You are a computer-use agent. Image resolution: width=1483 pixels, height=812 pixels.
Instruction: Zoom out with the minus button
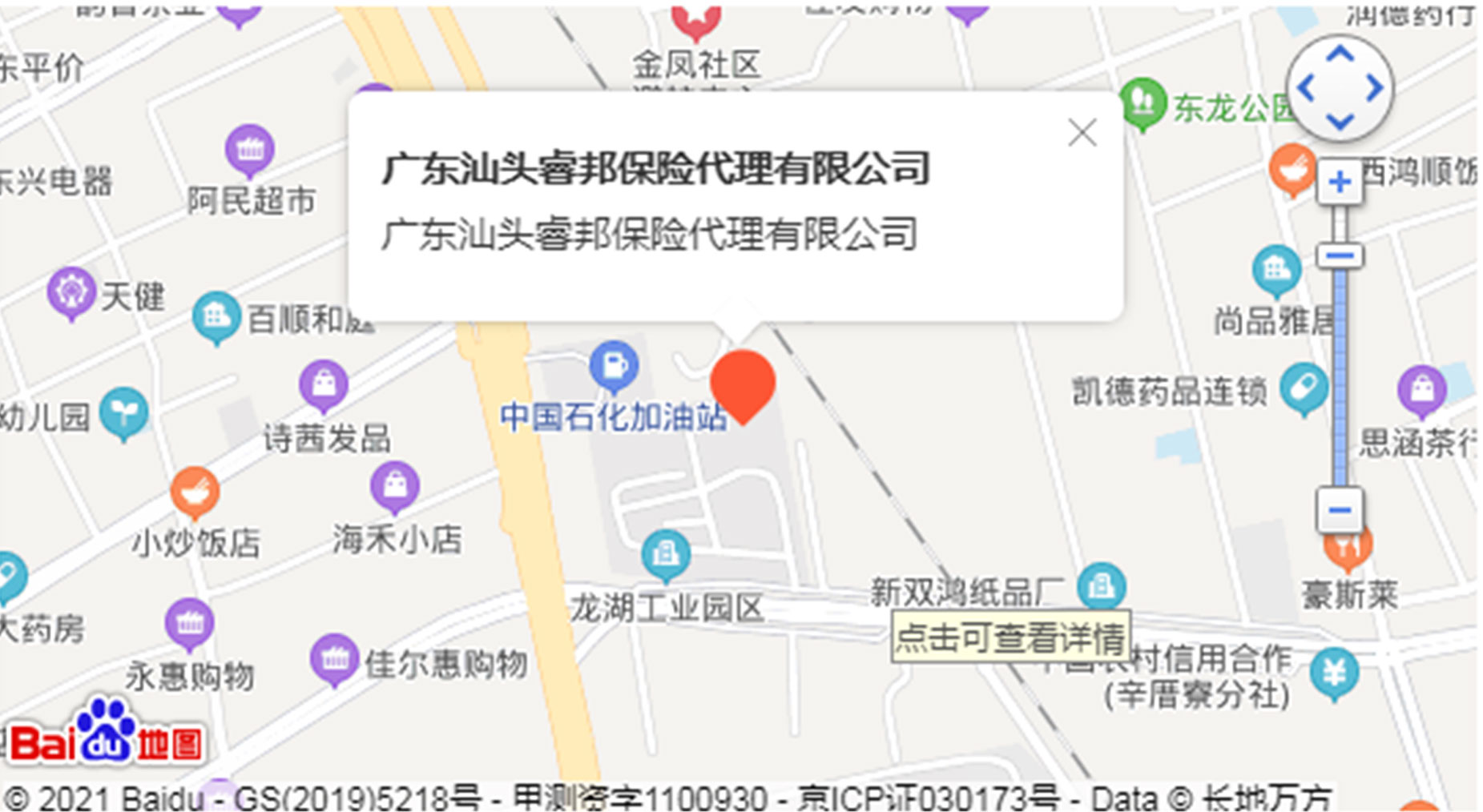coord(1340,510)
